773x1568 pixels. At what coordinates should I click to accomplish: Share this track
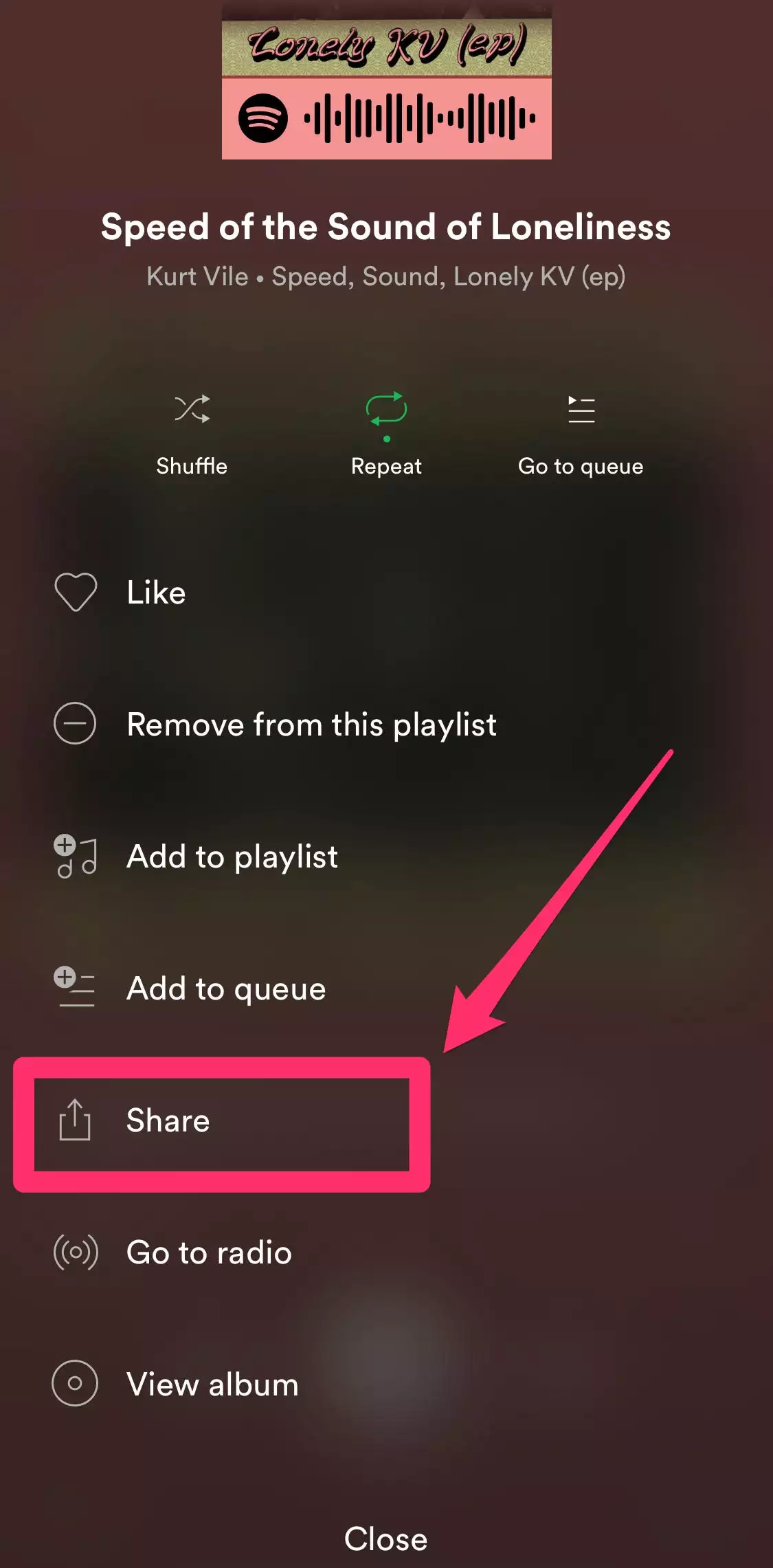(168, 1120)
